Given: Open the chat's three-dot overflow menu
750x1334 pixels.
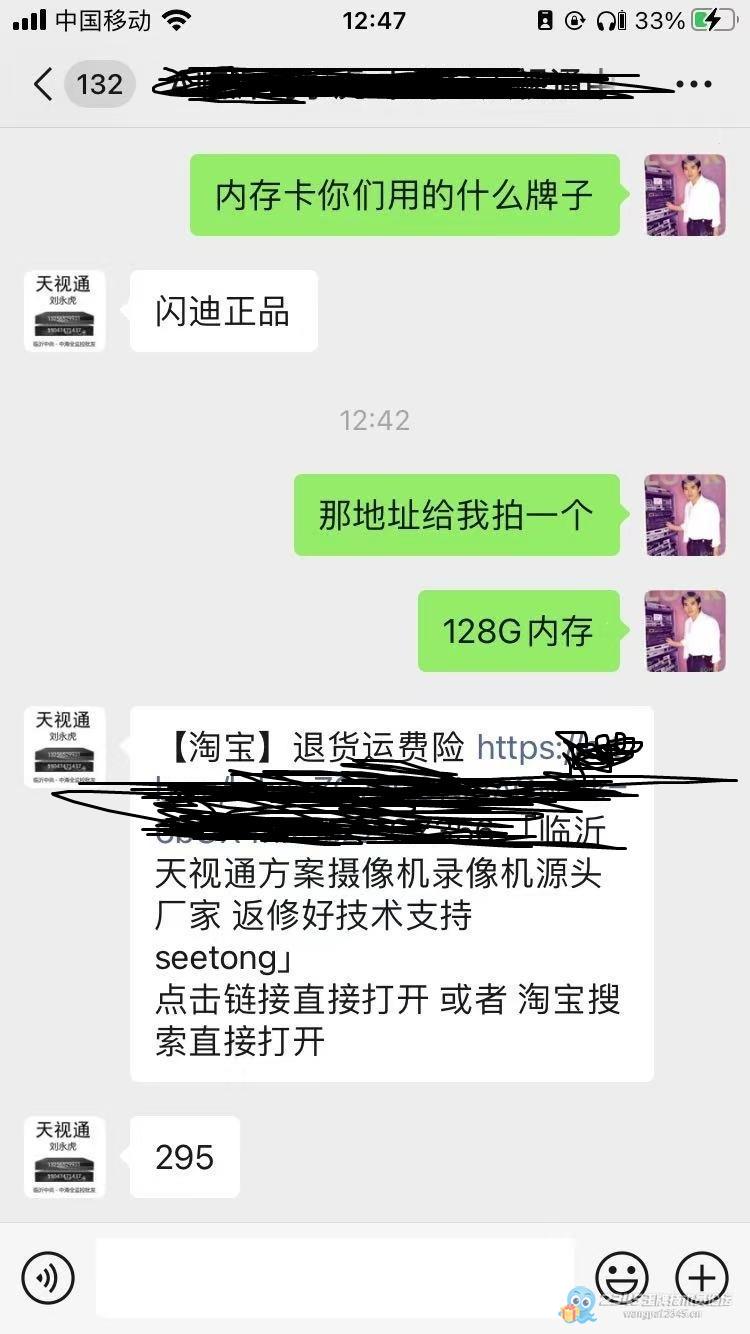Looking at the screenshot, I should (693, 84).
